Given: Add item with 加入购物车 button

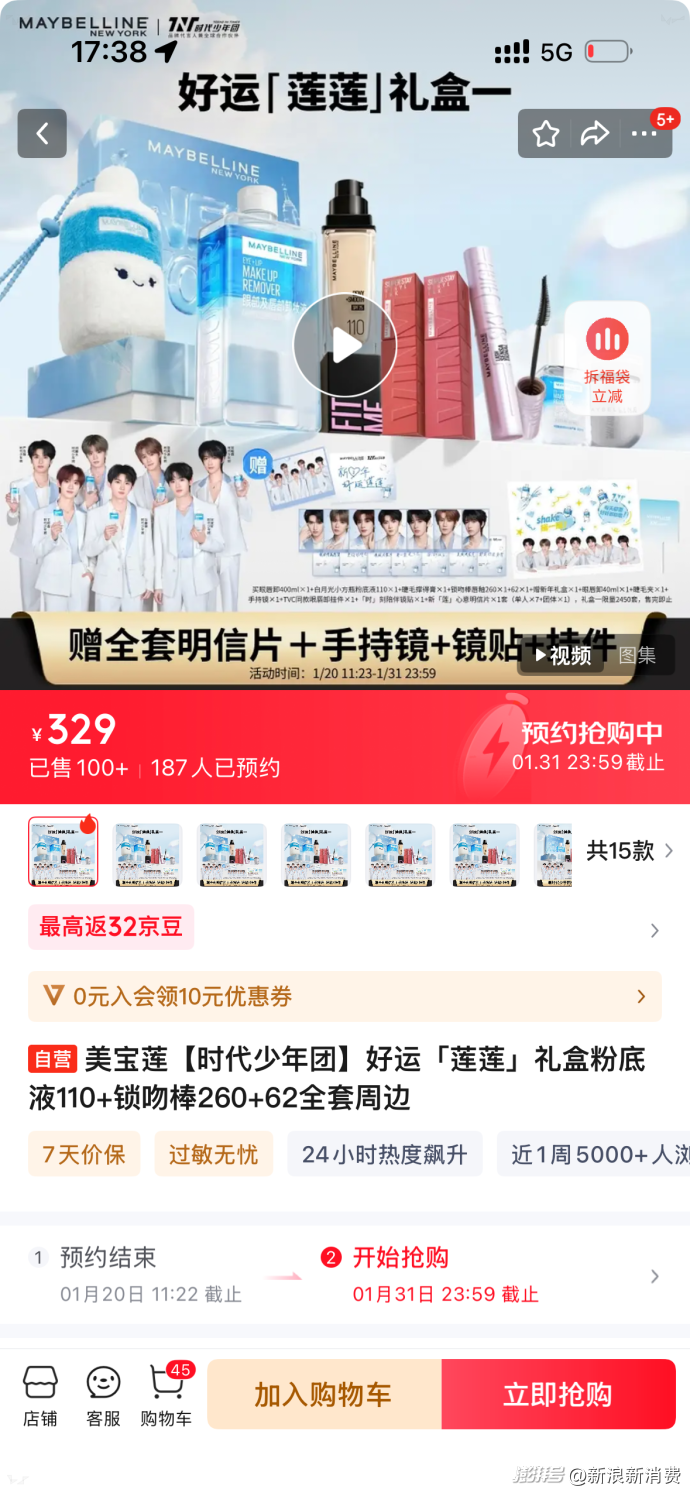Looking at the screenshot, I should [x=324, y=1394].
